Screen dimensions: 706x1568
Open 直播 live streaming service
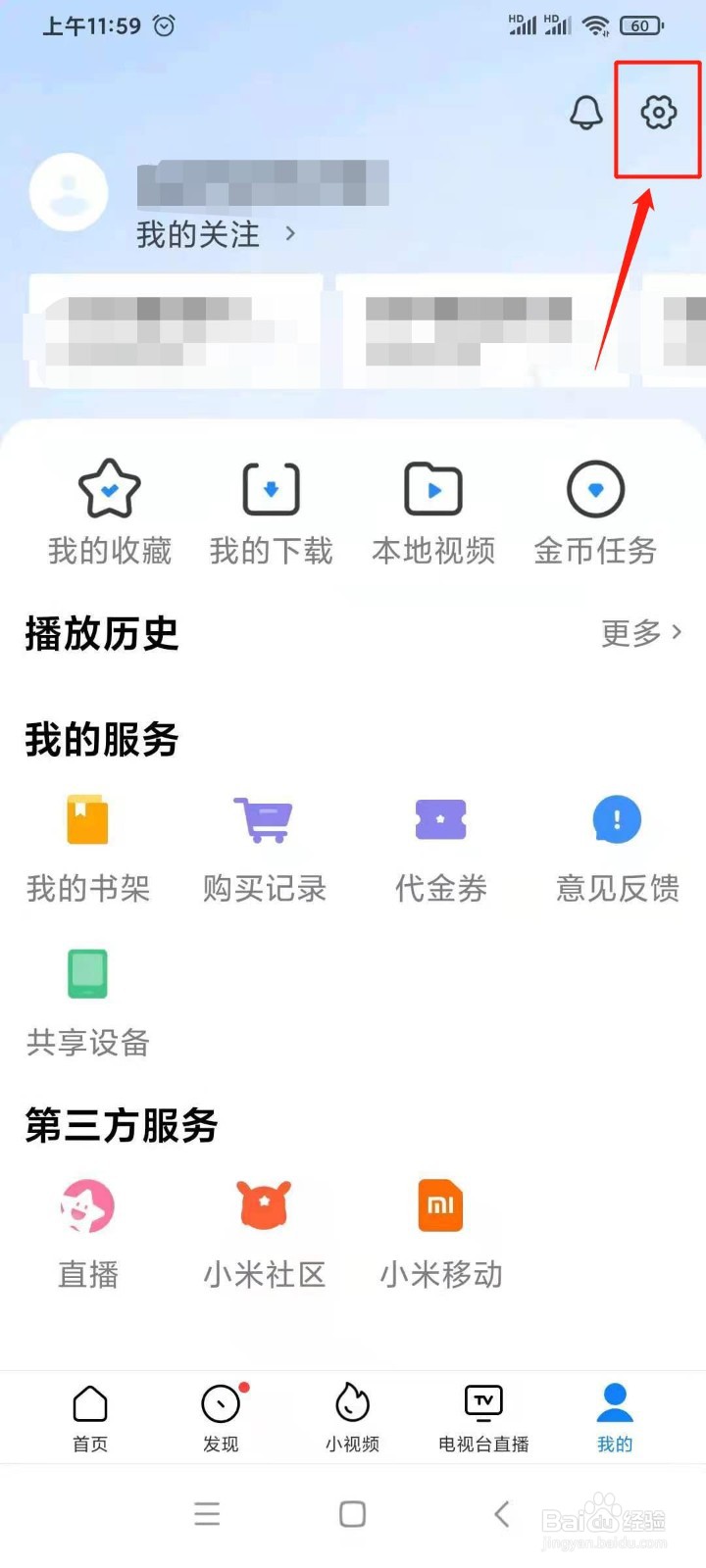[x=88, y=1235]
